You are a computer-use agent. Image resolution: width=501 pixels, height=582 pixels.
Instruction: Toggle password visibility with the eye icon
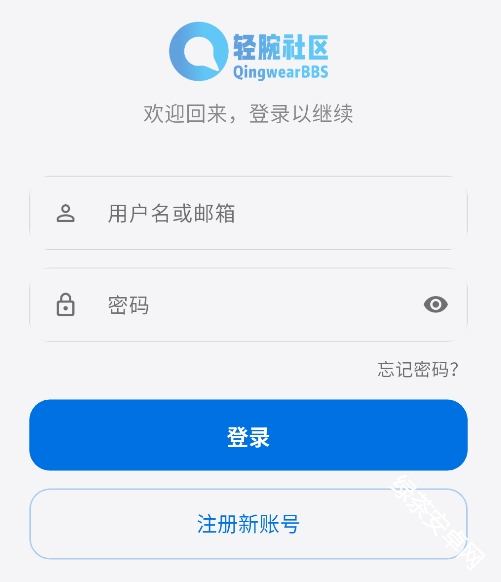click(436, 305)
